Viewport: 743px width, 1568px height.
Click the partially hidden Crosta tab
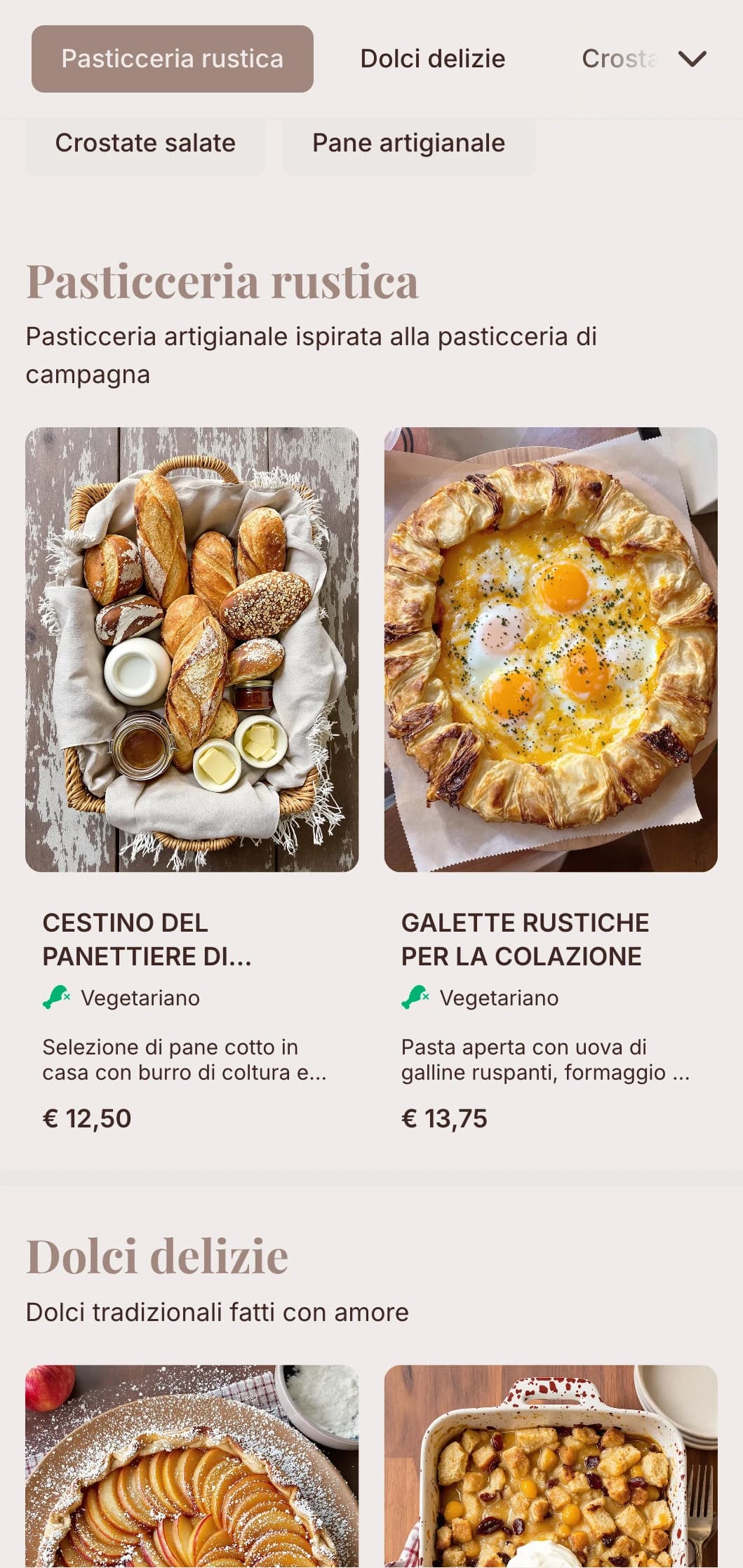[620, 58]
